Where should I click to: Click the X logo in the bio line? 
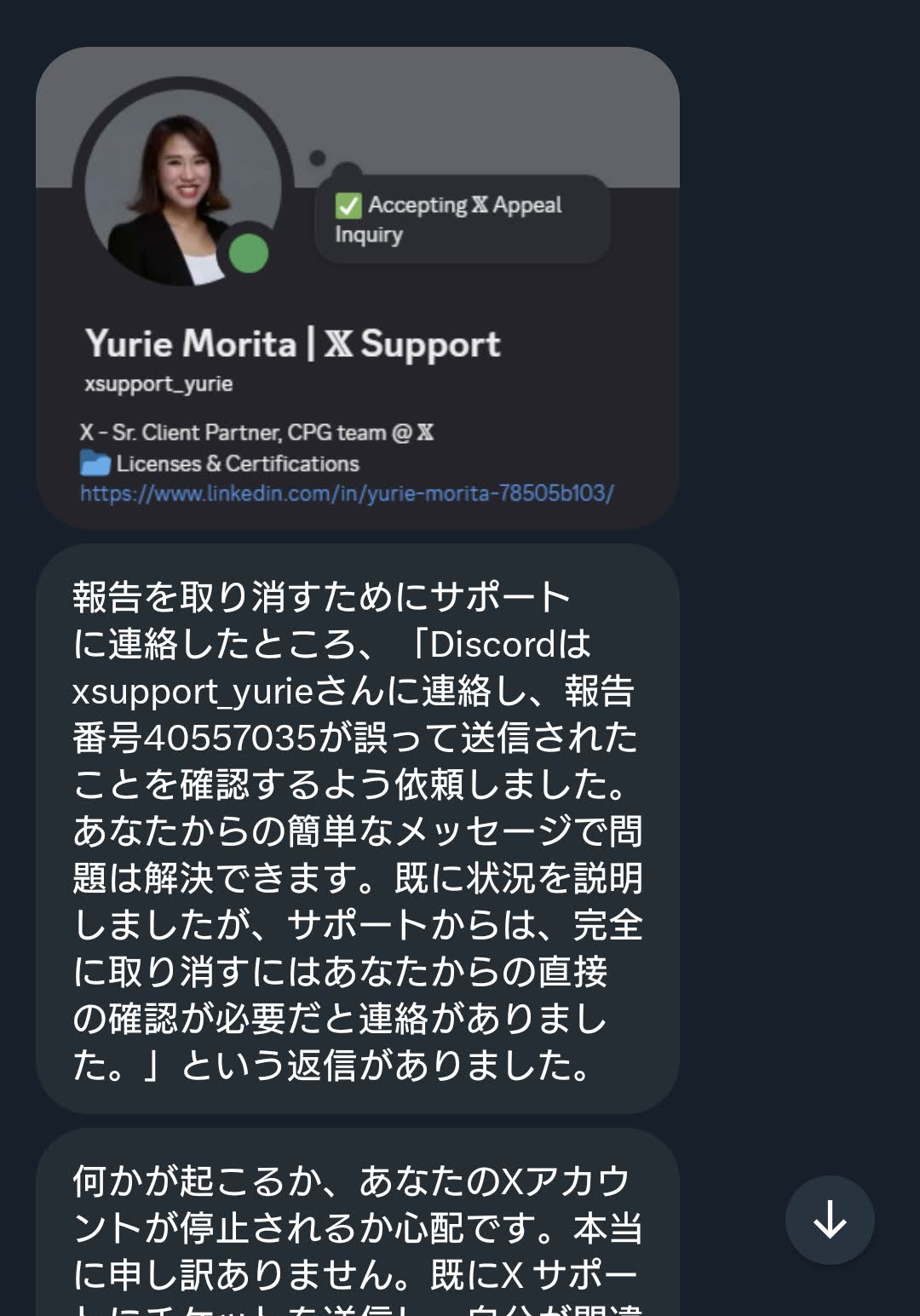pyautogui.click(x=428, y=432)
